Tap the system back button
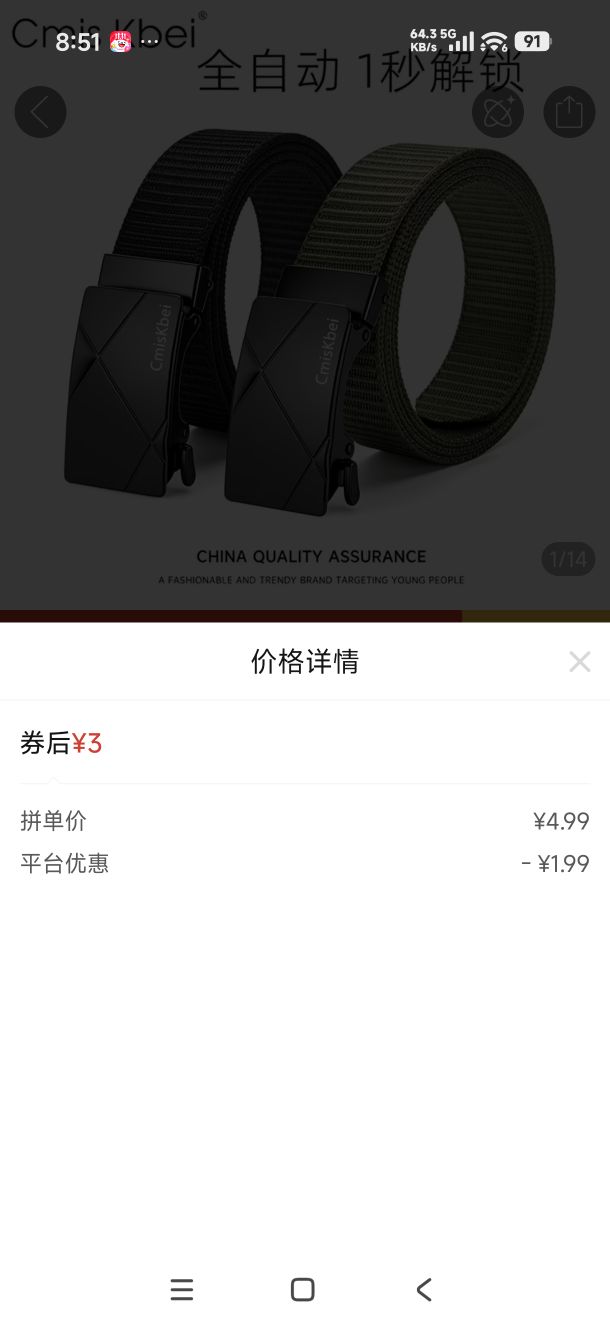Screen dimensions: 610x1328 click(x=424, y=1289)
